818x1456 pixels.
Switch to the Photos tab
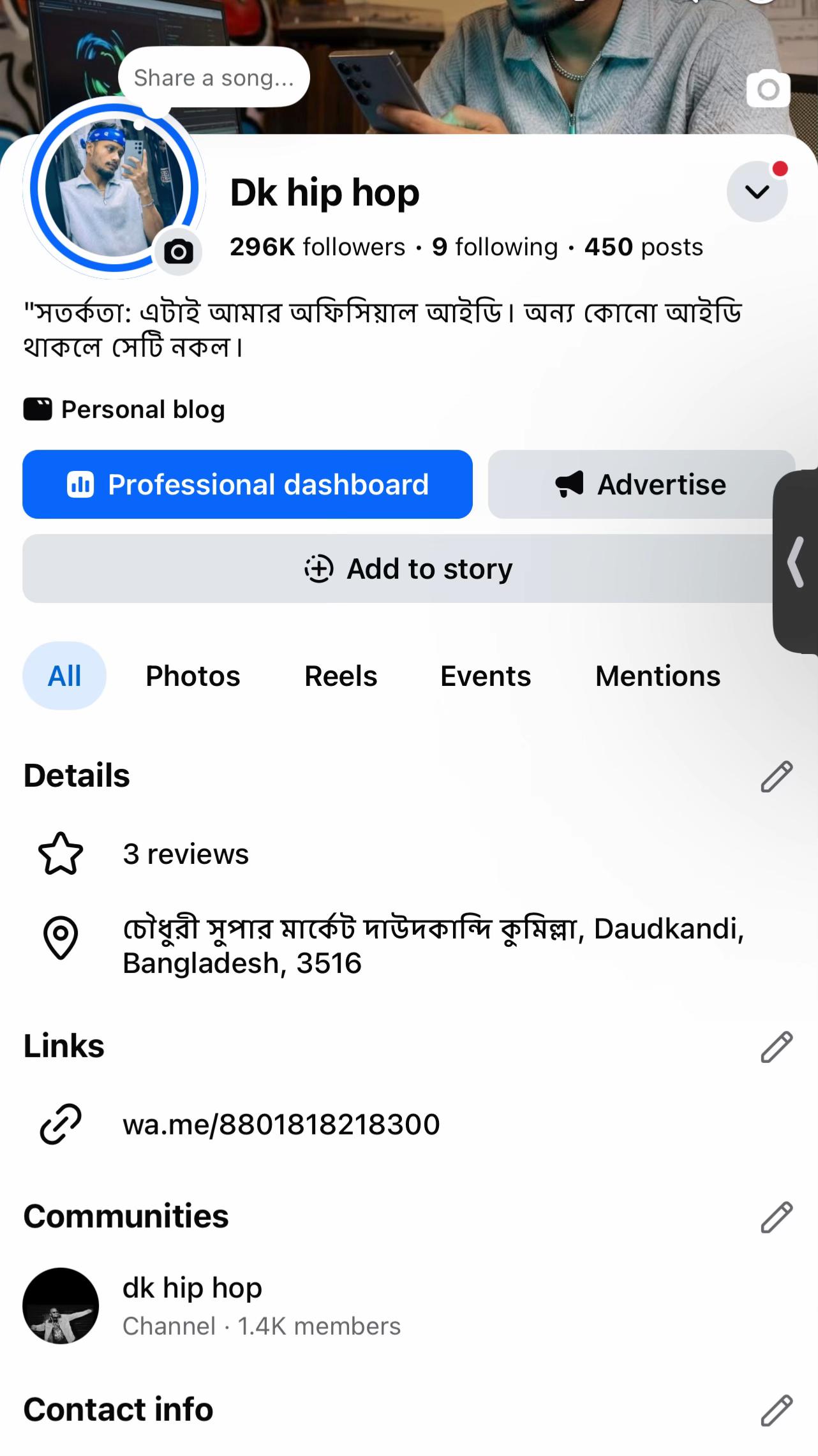coord(193,676)
